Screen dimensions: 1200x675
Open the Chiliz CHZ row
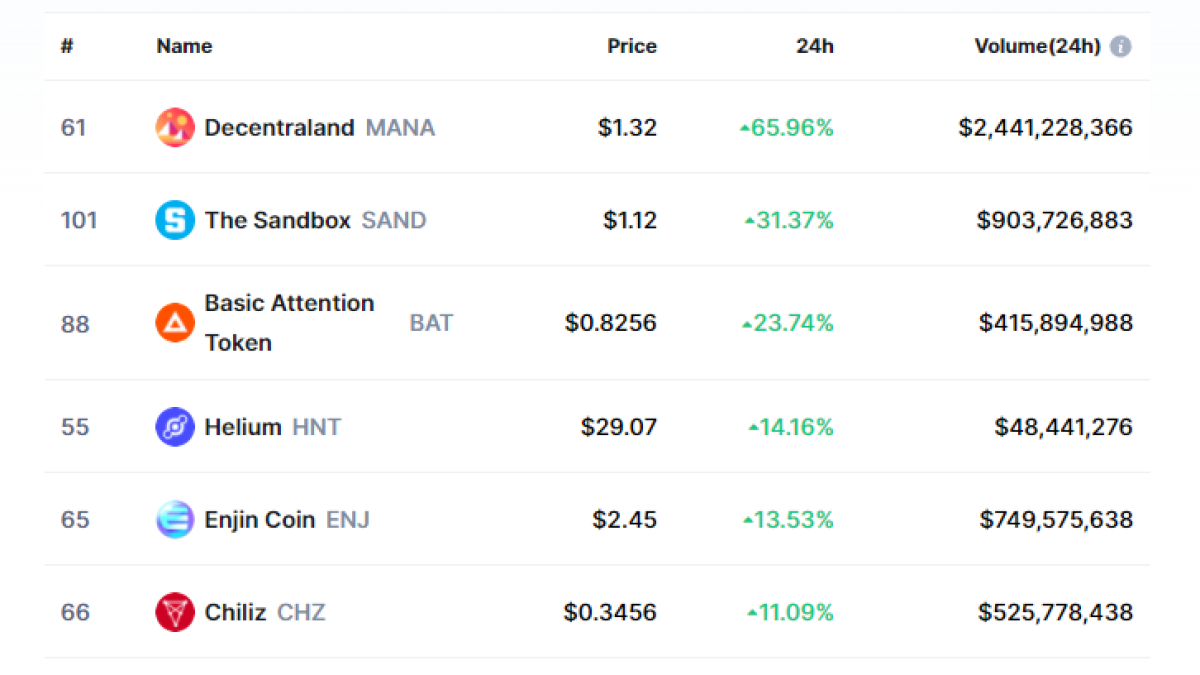pyautogui.click(x=235, y=612)
